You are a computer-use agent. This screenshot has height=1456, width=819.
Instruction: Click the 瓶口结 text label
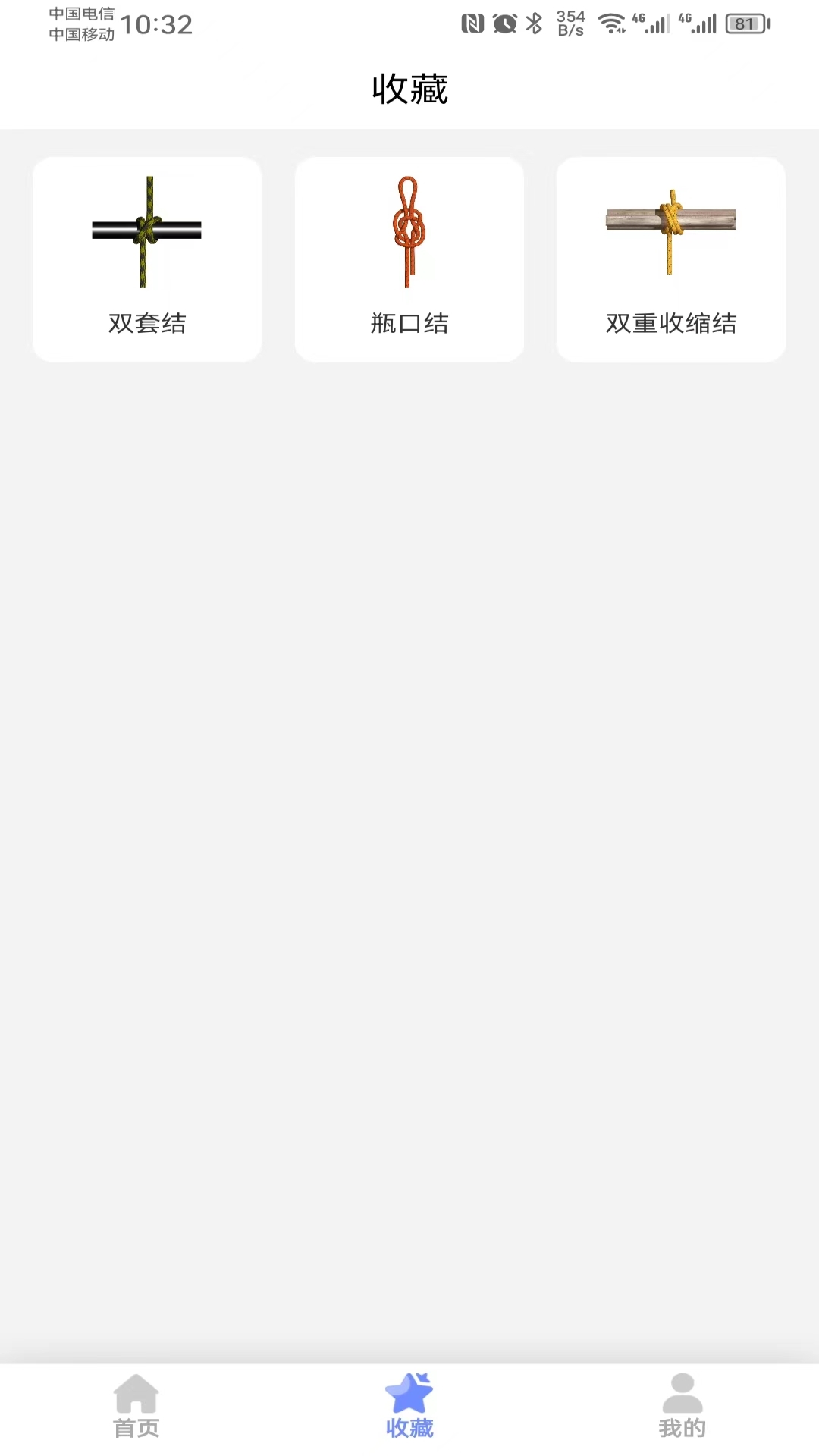pos(409,323)
